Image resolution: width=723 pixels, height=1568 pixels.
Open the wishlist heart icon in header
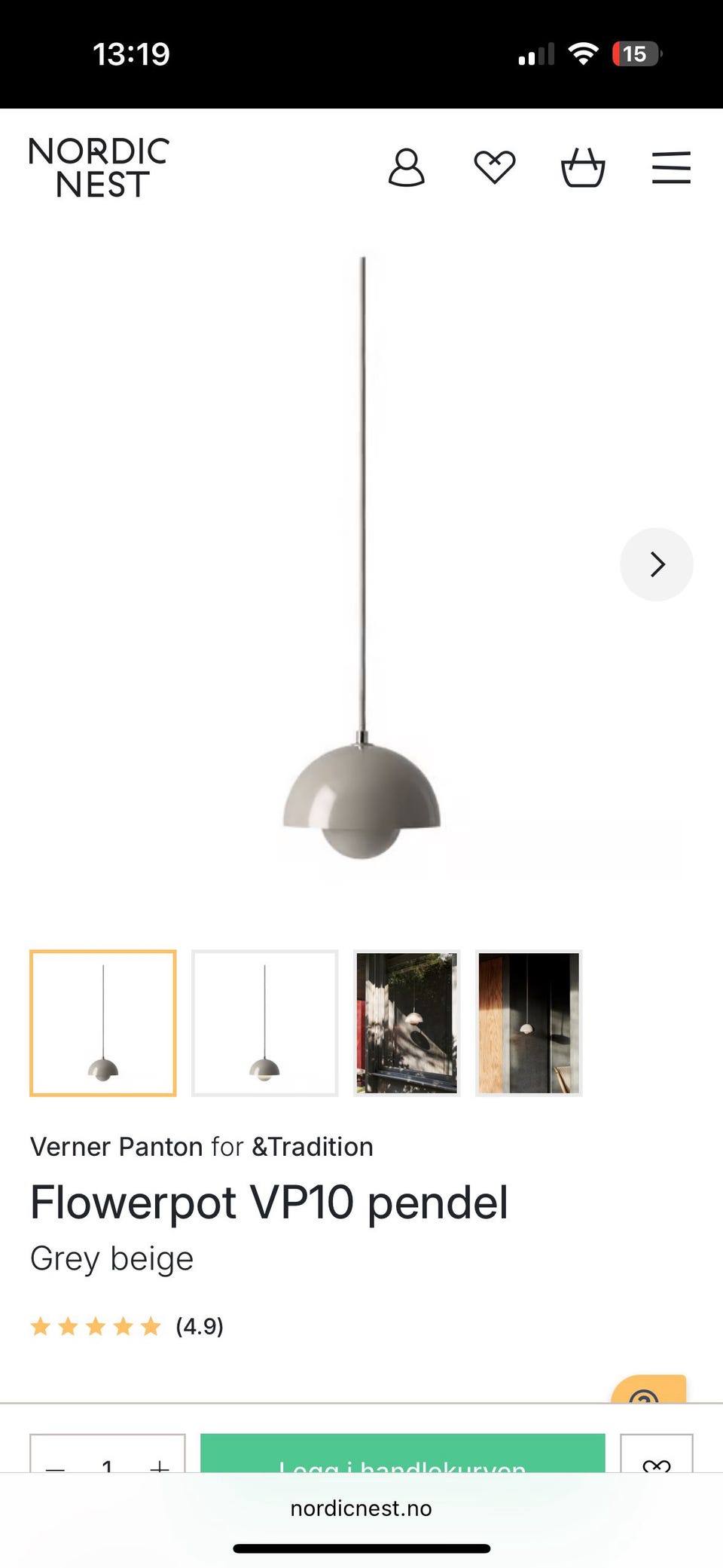[495, 167]
